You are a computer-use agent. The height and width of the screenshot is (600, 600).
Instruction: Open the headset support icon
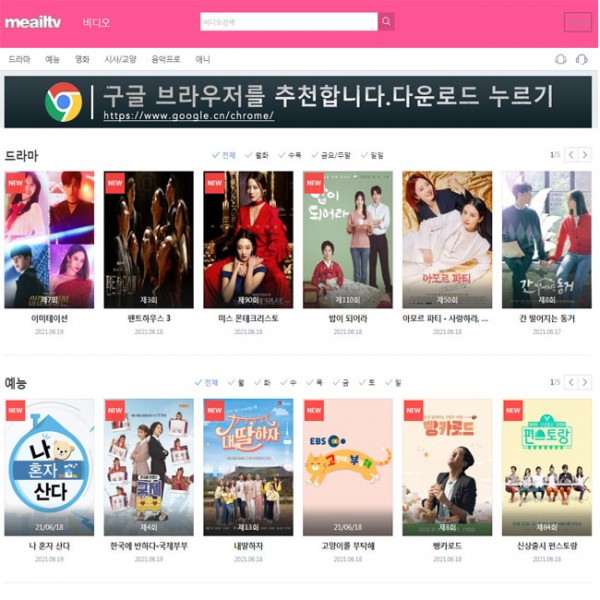pos(581,59)
